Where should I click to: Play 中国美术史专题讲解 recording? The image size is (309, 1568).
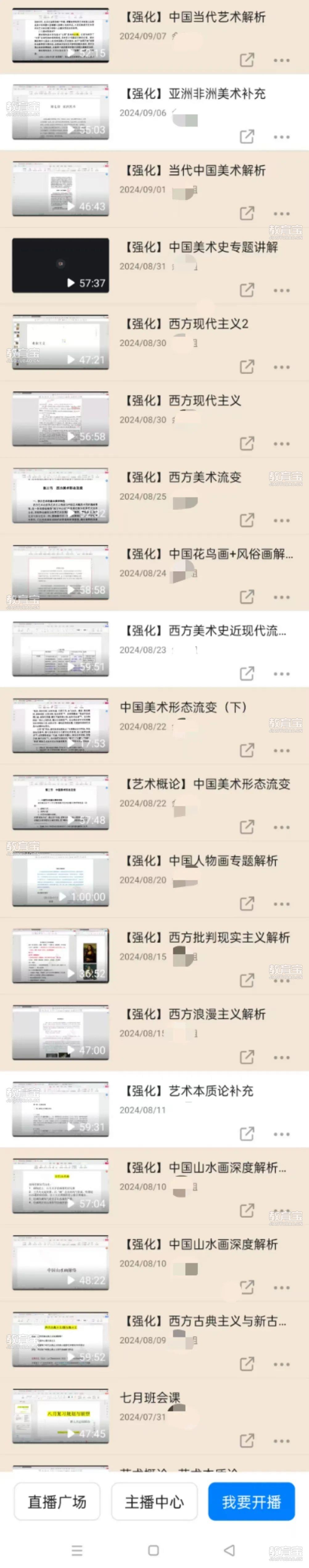pyautogui.click(x=60, y=265)
